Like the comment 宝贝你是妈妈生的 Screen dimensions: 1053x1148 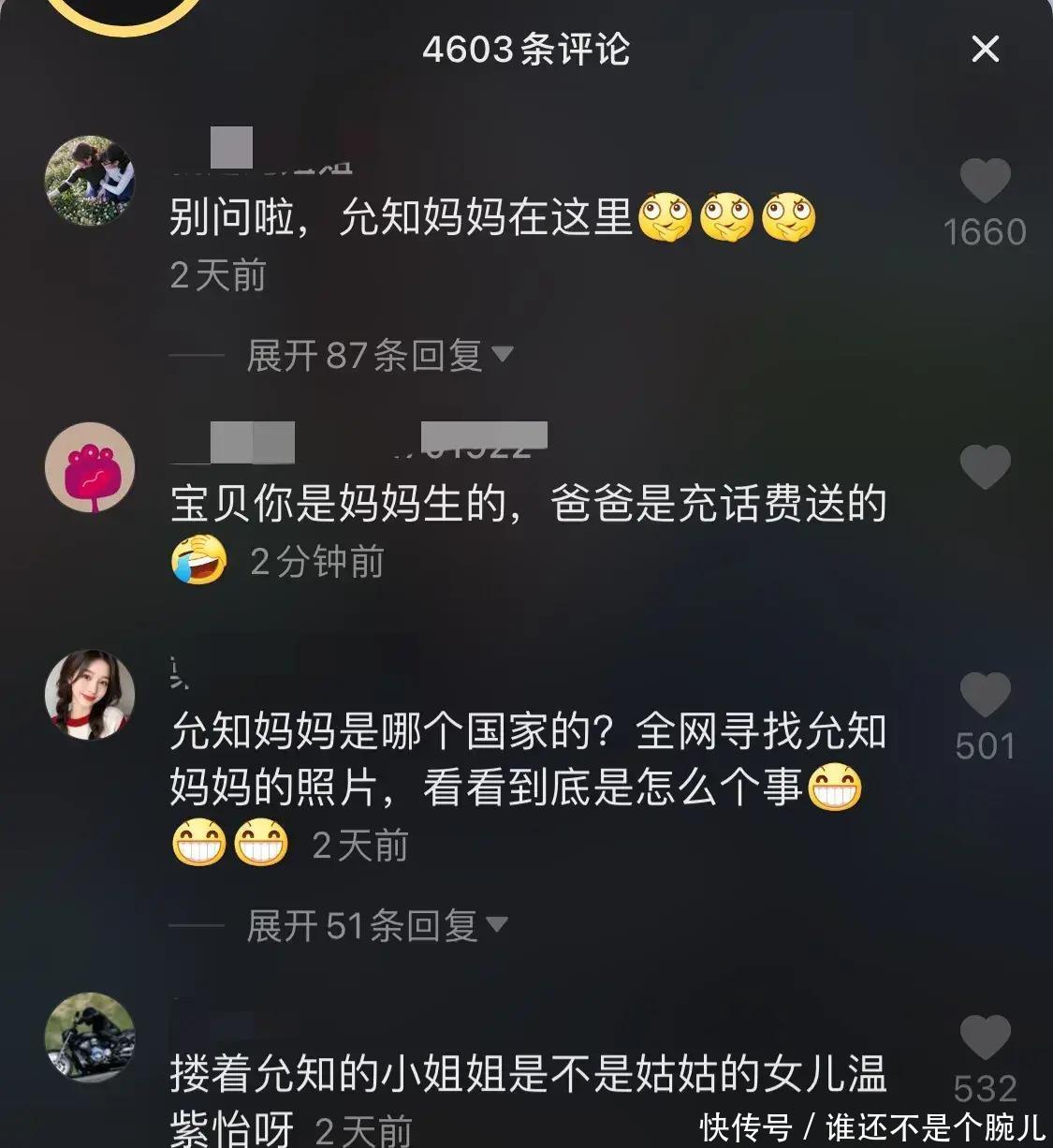coord(985,466)
